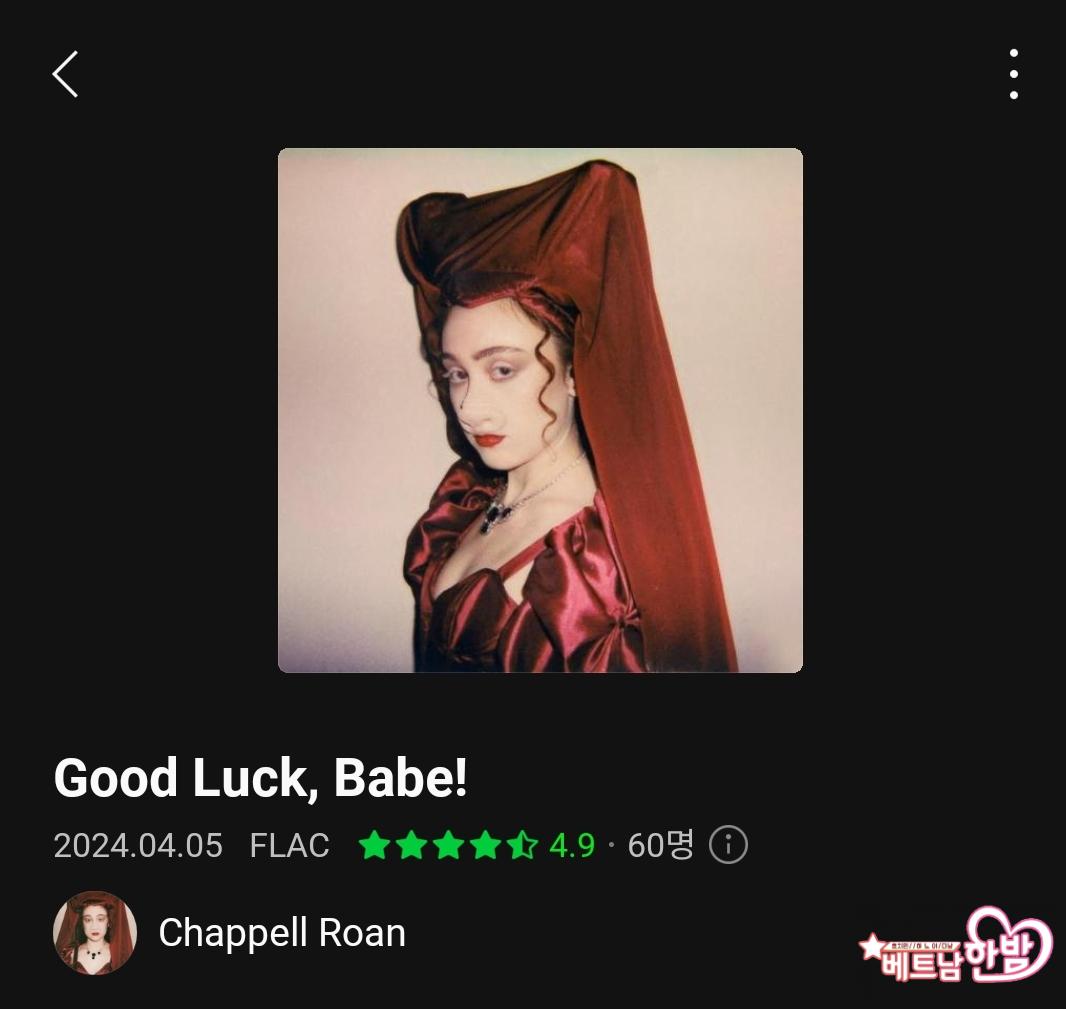Tap the rating info icon
The height and width of the screenshot is (1009, 1066).
(728, 846)
